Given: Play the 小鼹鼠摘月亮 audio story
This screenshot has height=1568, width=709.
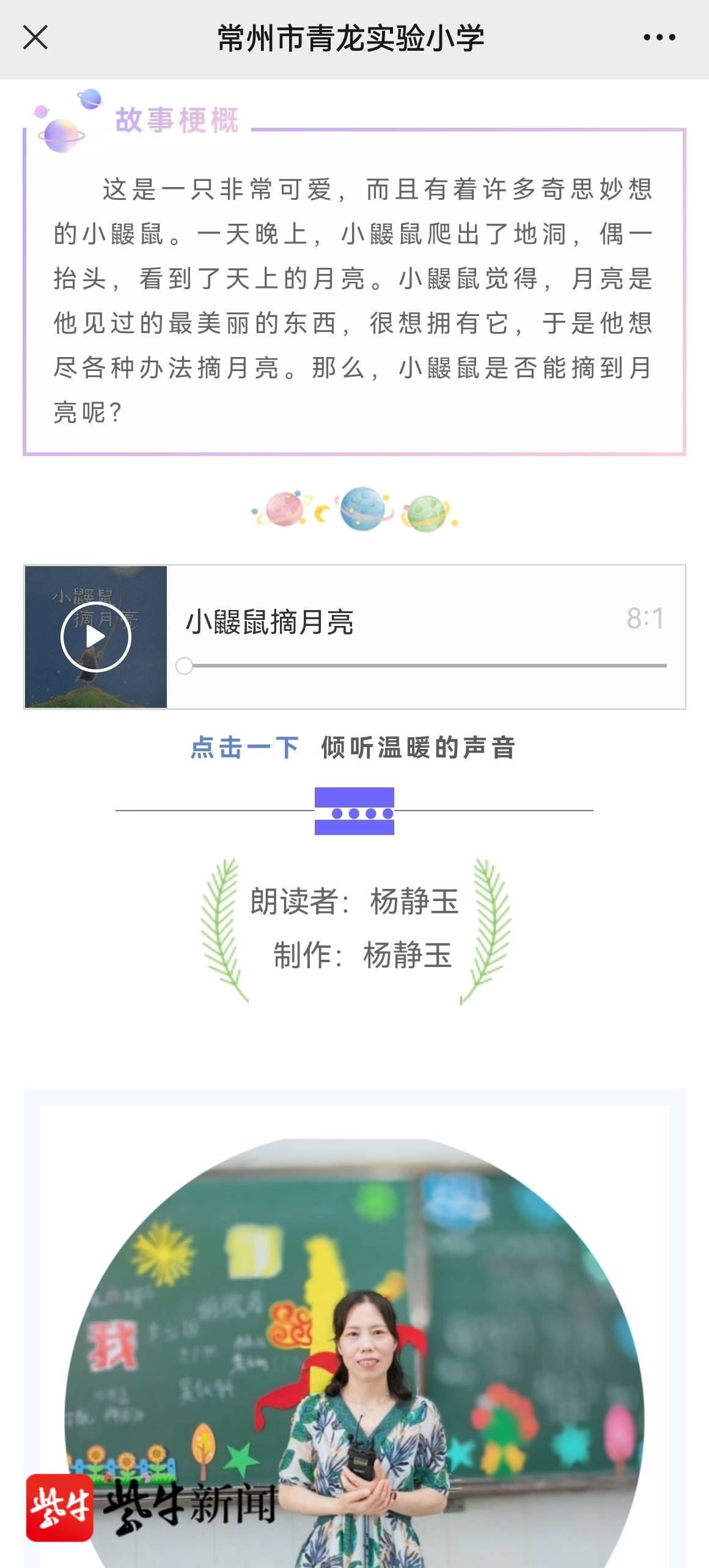Looking at the screenshot, I should [96, 637].
